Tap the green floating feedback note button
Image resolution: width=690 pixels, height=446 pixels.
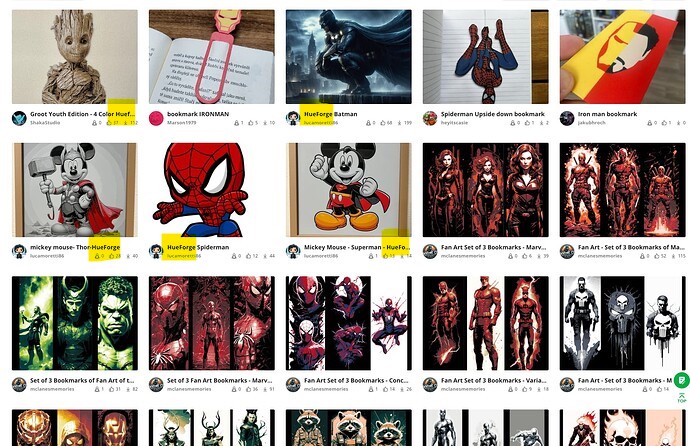681,380
